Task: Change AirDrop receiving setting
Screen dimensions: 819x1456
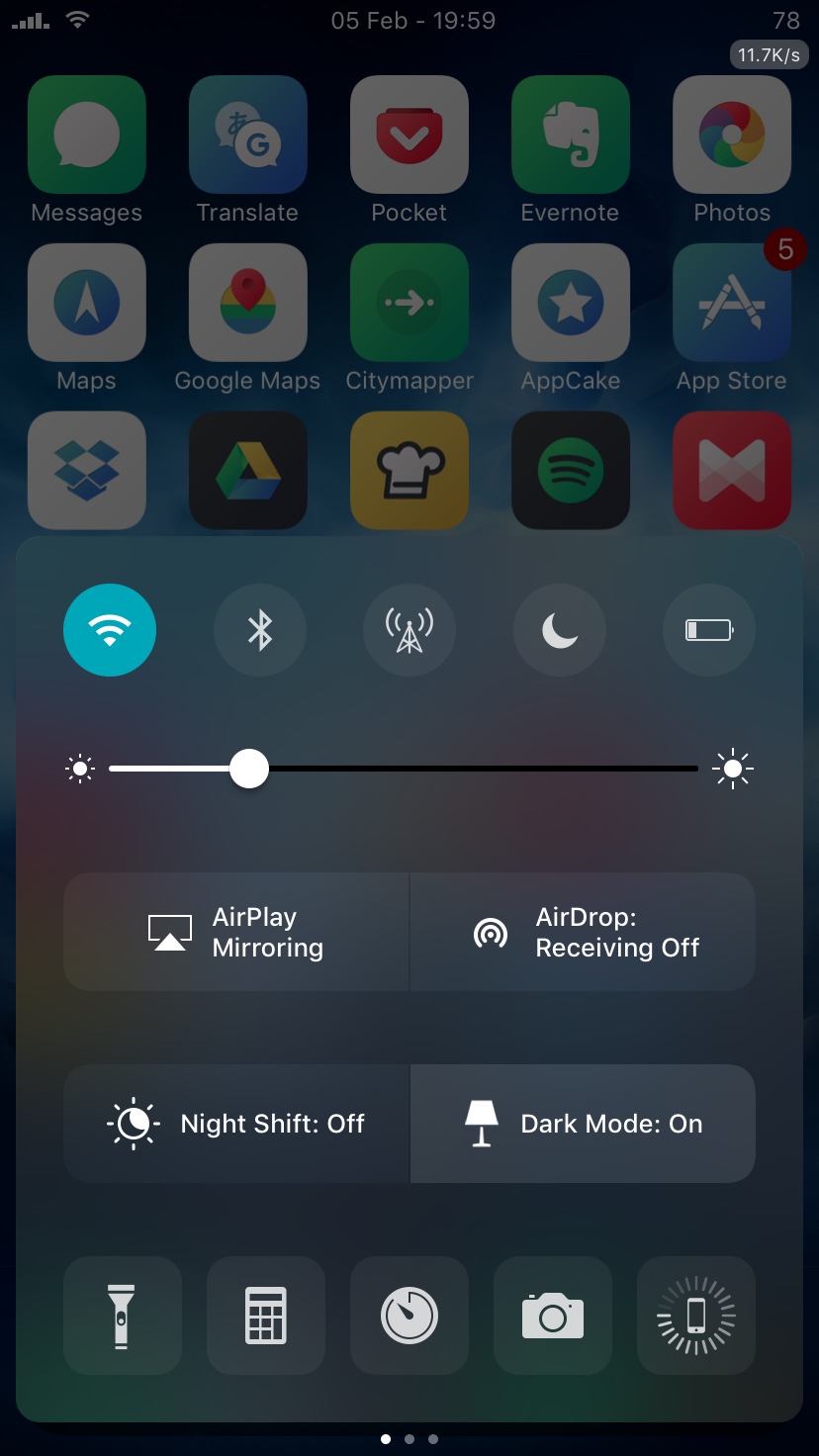Action: pyautogui.click(x=583, y=932)
